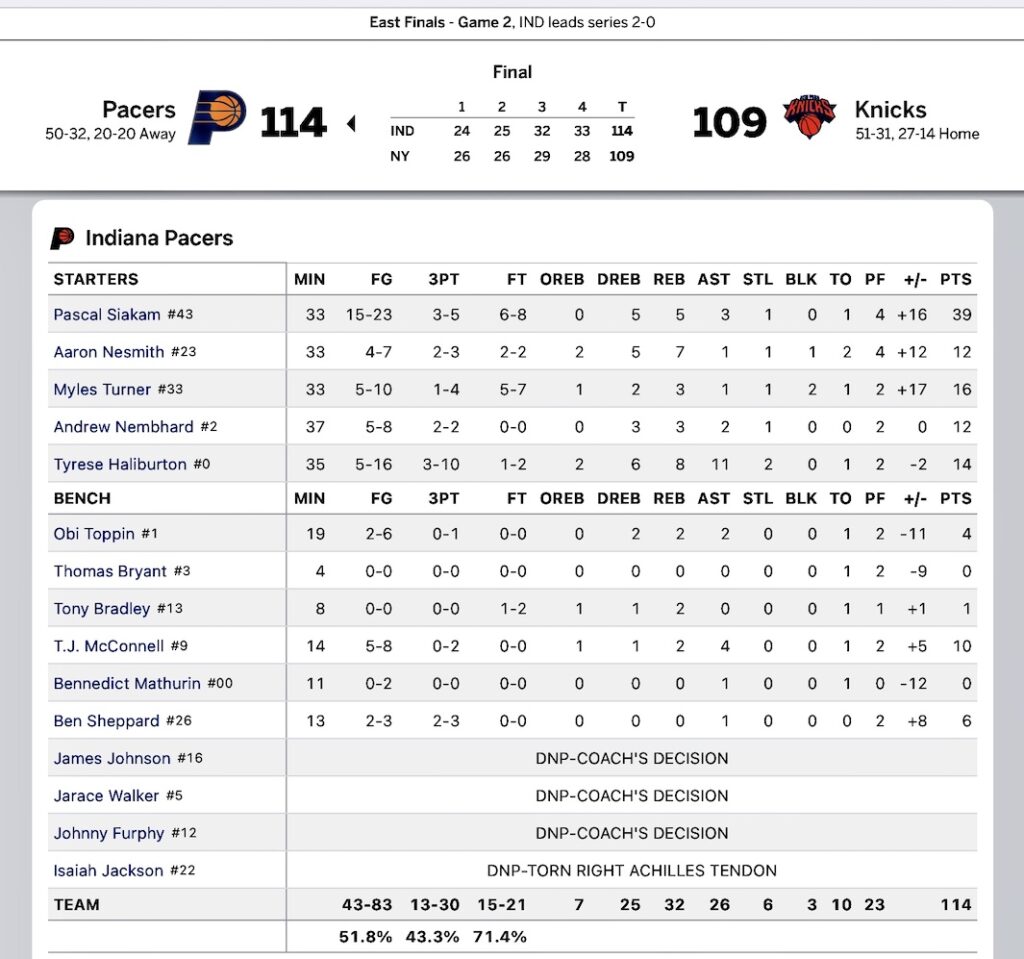View T.J. McConnell's player page
1024x959 pixels.
click(108, 646)
